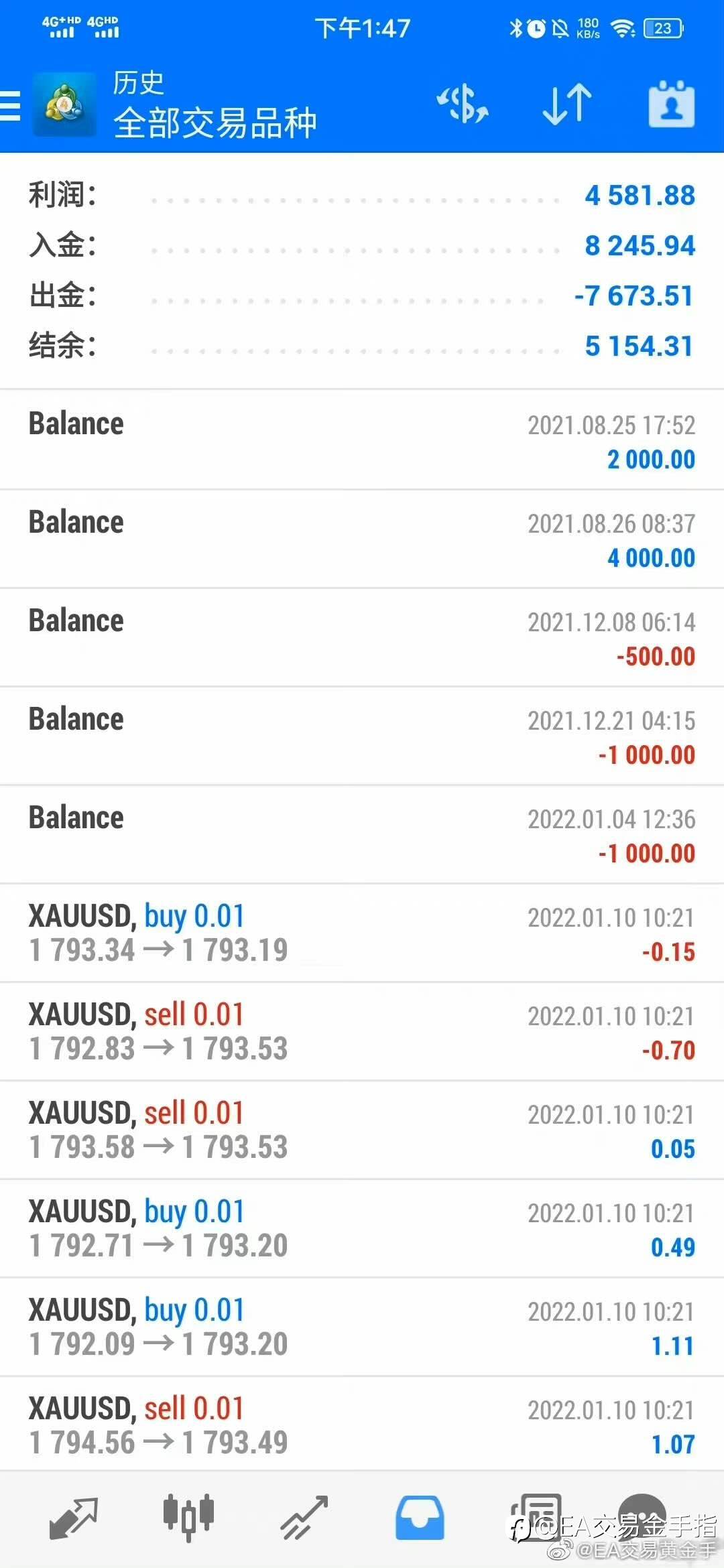Image resolution: width=724 pixels, height=1568 pixels.
Task: Select the History inbox tab
Action: (420, 1518)
